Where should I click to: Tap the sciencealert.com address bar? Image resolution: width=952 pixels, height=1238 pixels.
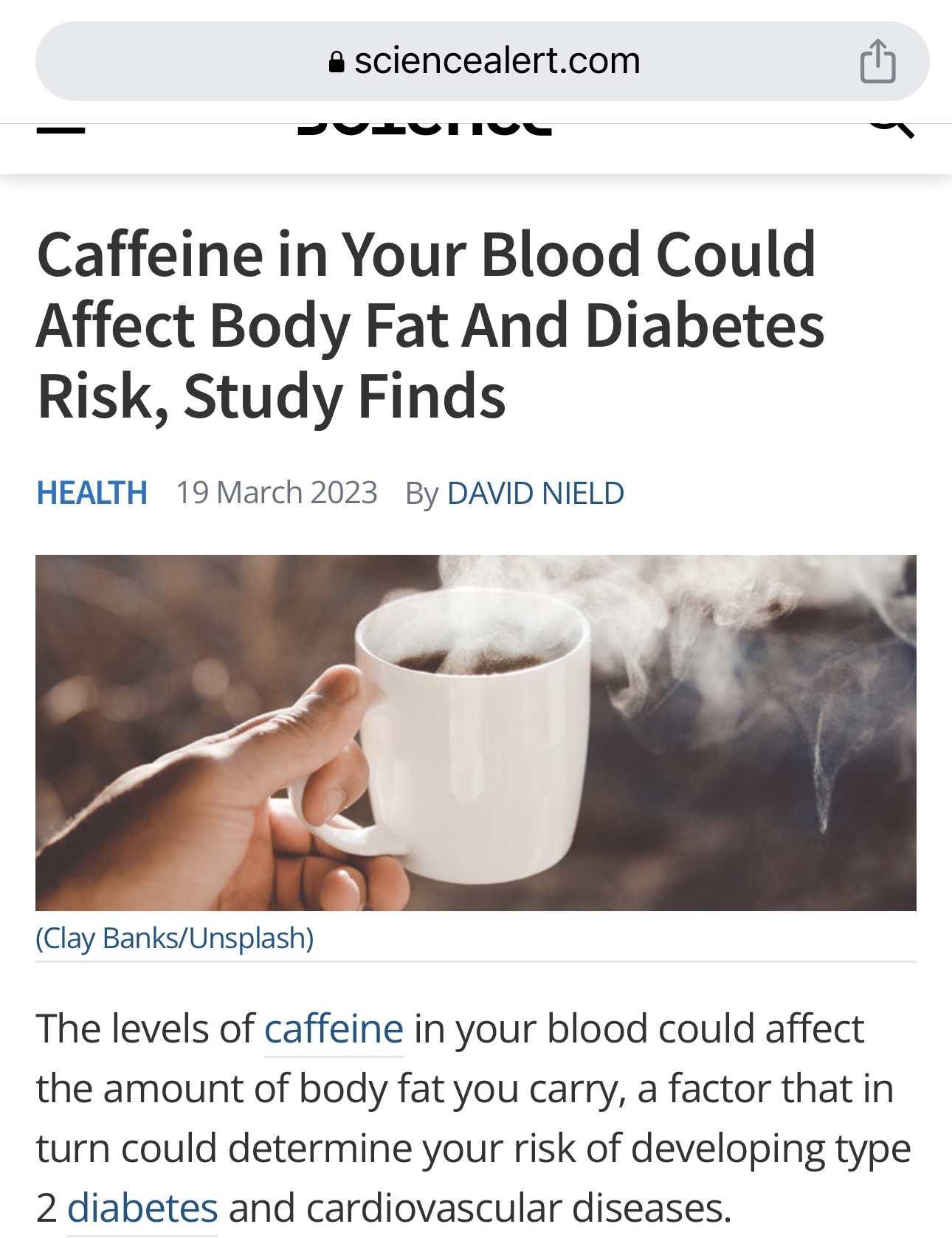[483, 61]
